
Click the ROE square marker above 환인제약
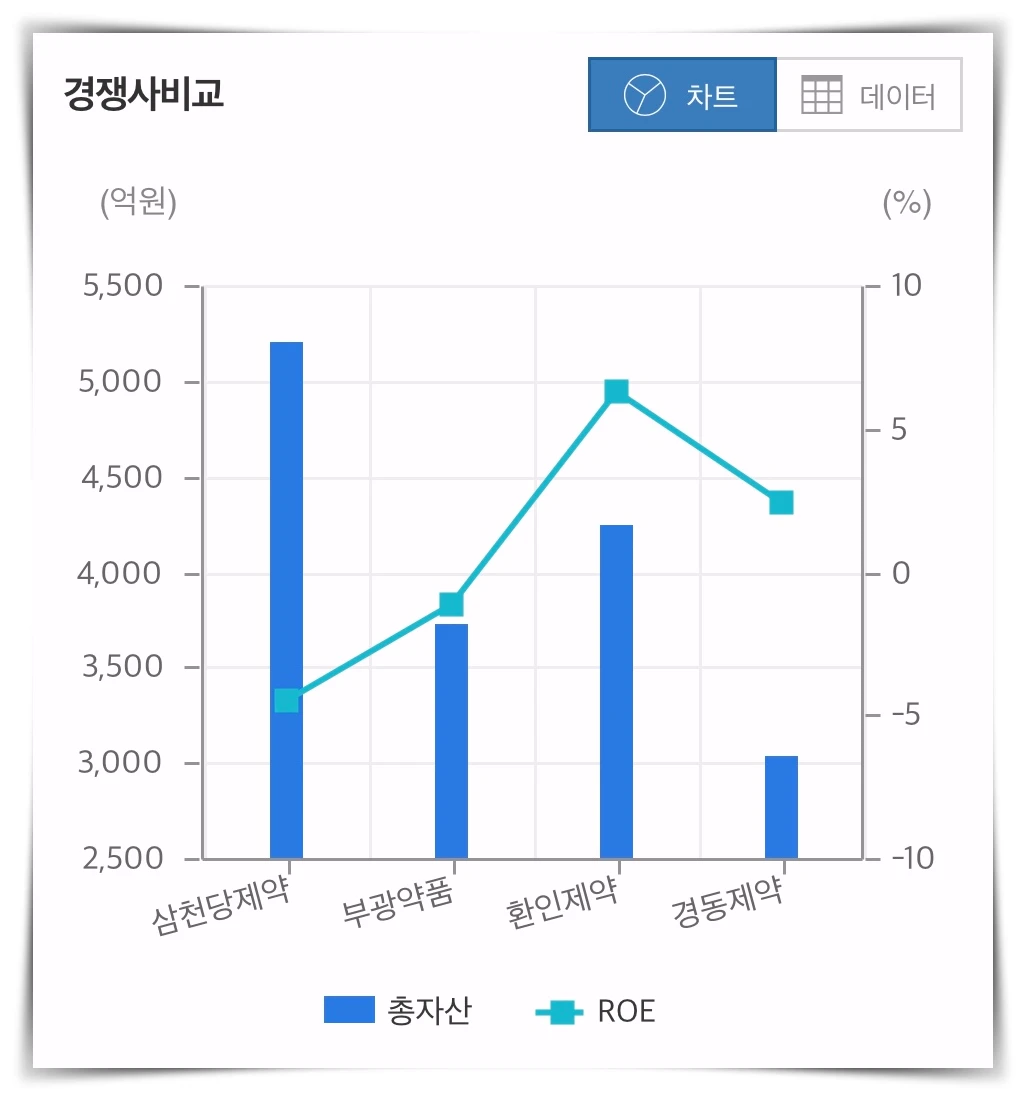pyautogui.click(x=614, y=390)
